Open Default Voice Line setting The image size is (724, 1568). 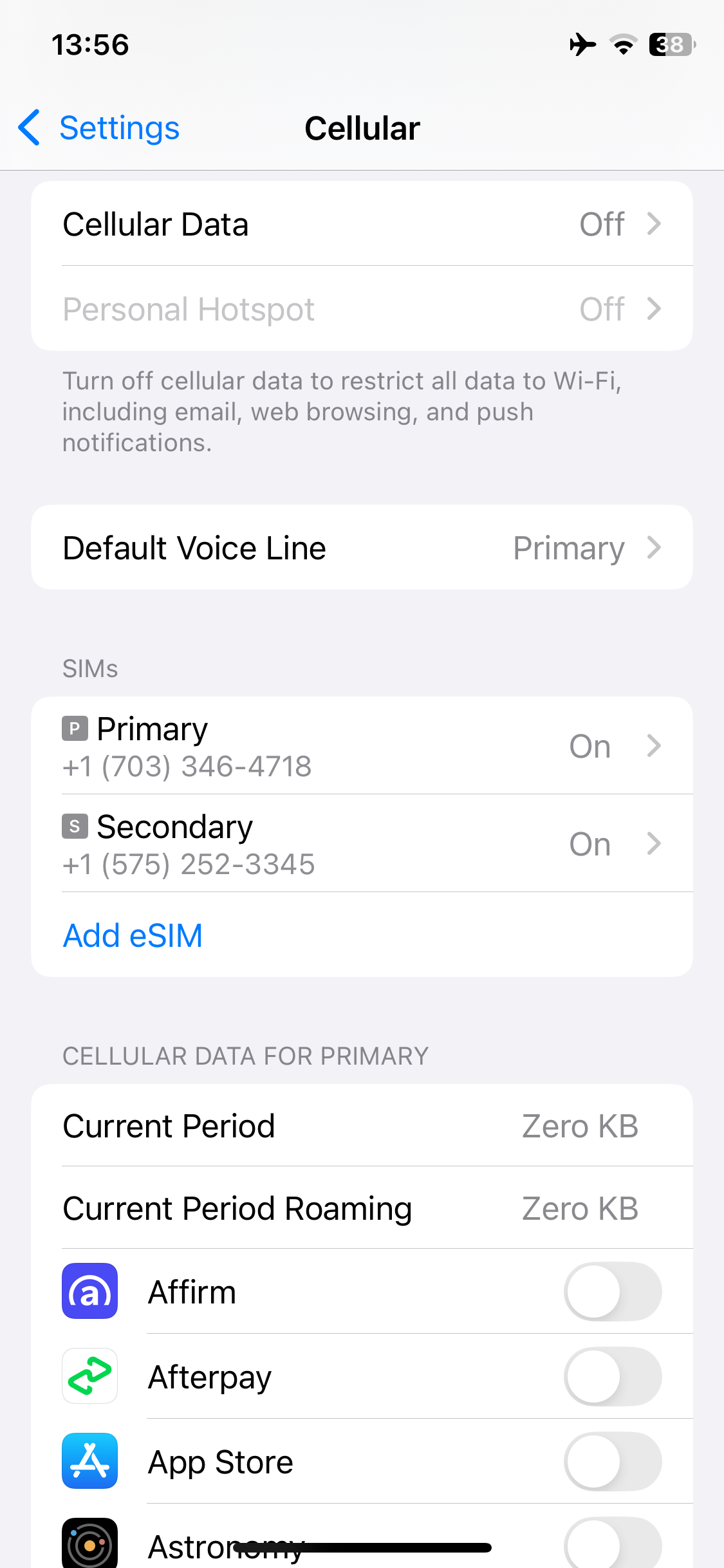[362, 548]
